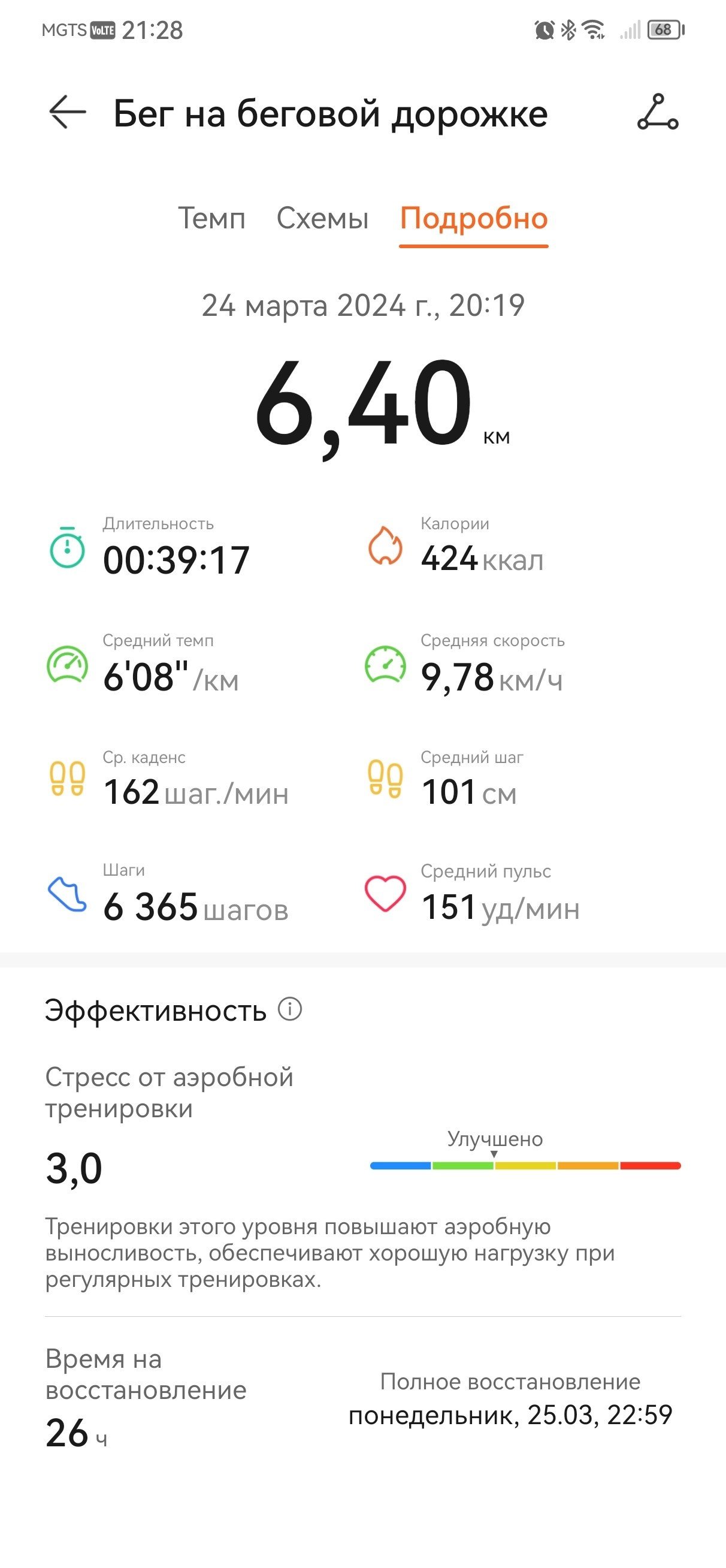Viewport: 726px width, 1568px height.
Task: Open the route share icon
Action: click(658, 112)
